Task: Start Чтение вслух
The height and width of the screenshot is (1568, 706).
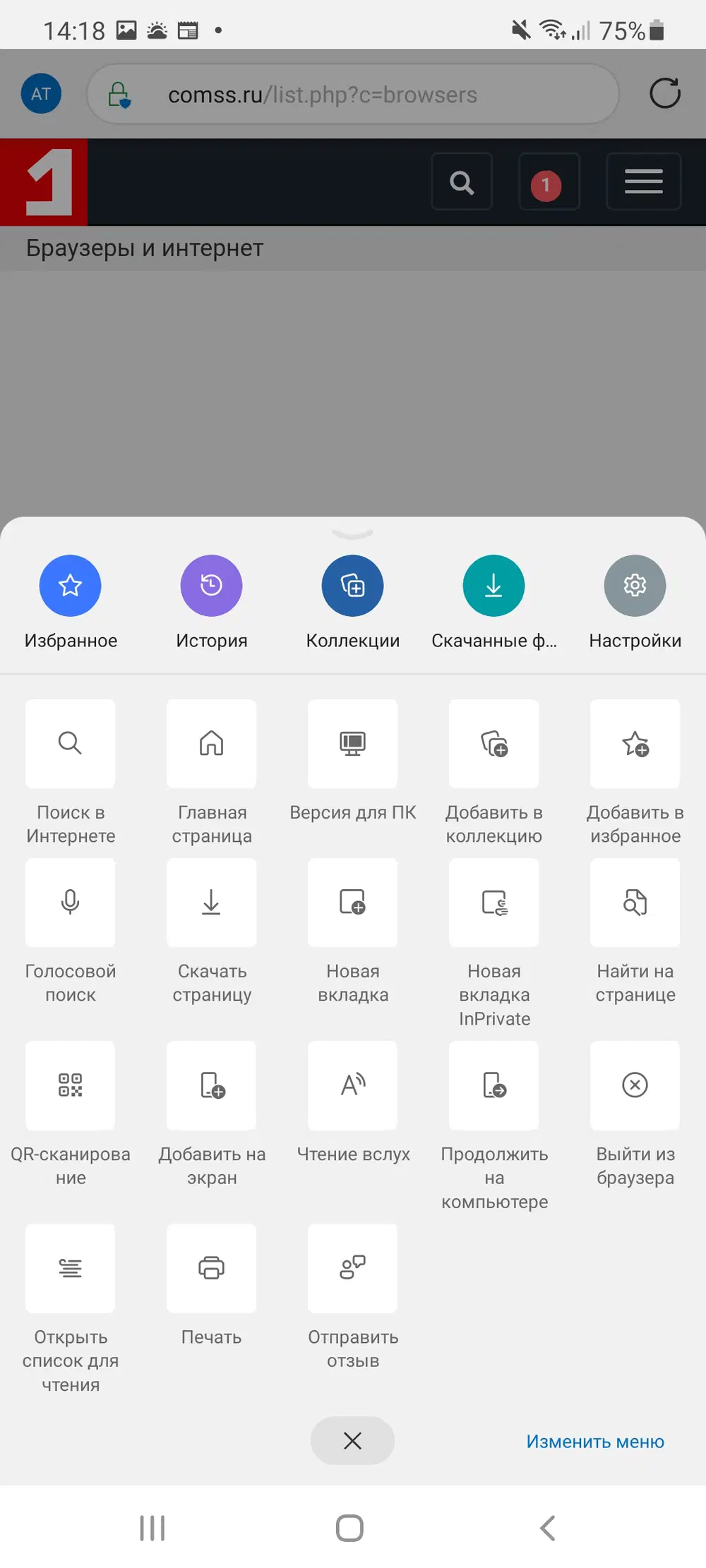Action: click(x=352, y=1085)
